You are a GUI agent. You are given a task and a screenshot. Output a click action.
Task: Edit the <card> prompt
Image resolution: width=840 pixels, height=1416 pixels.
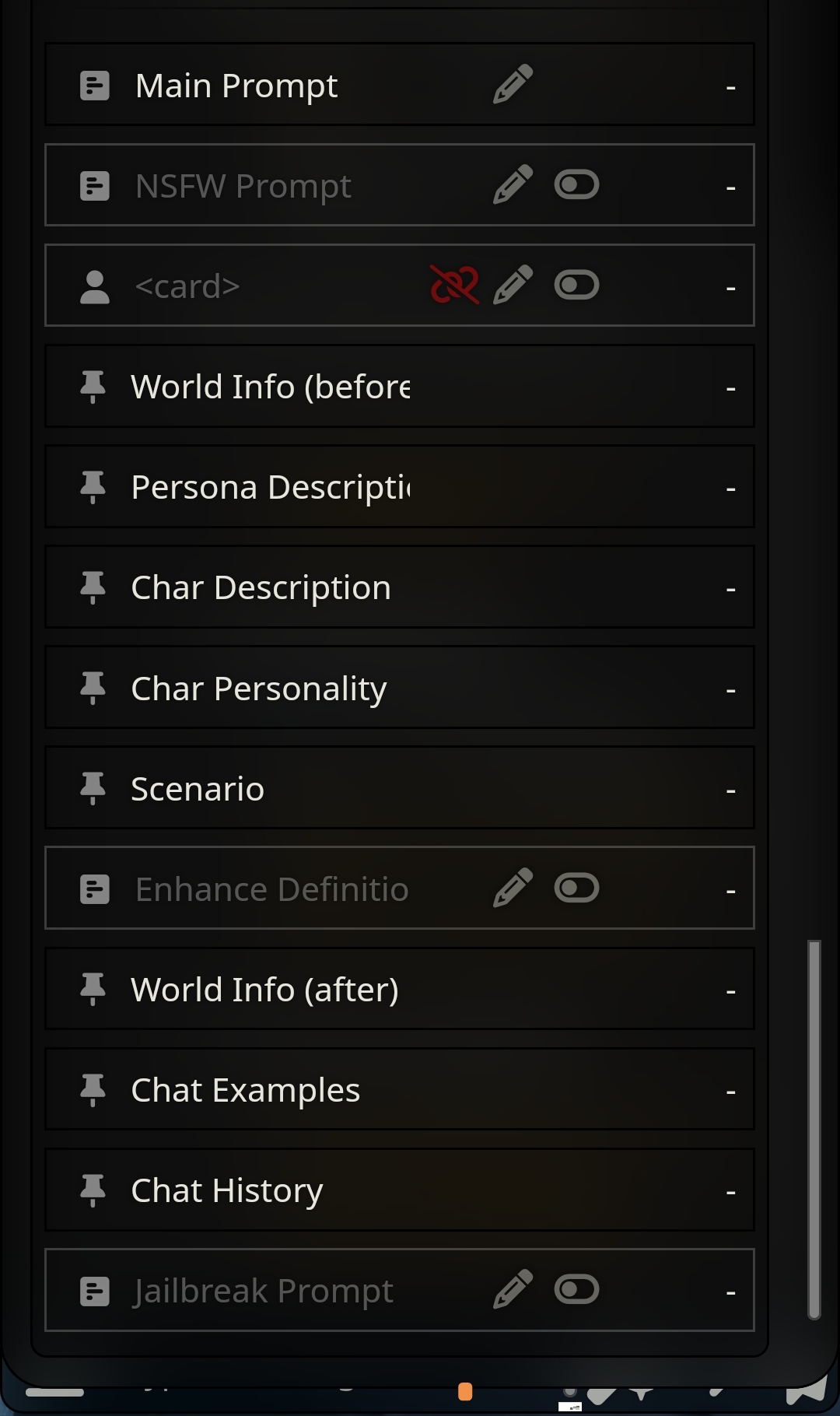tap(513, 285)
